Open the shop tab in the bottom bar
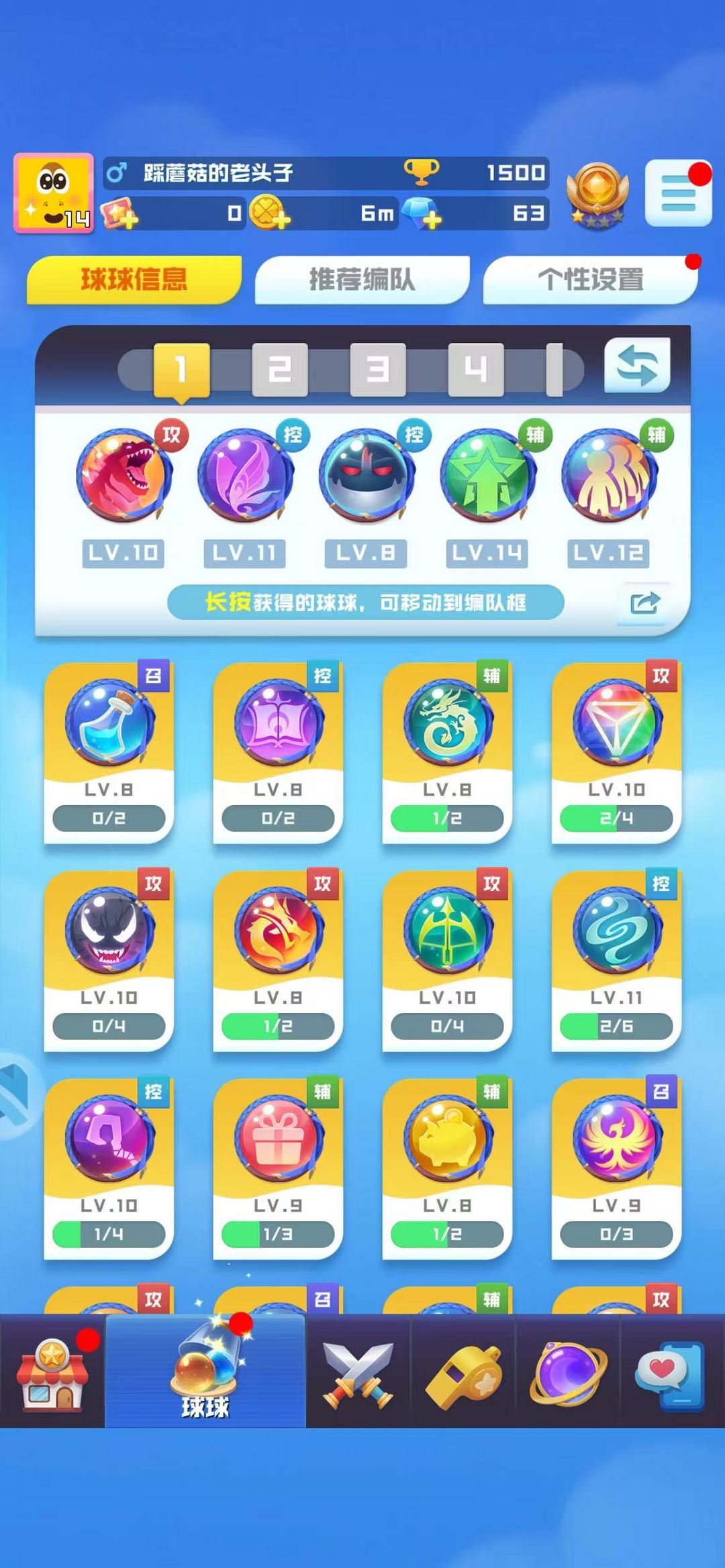725x1568 pixels. [52, 1371]
